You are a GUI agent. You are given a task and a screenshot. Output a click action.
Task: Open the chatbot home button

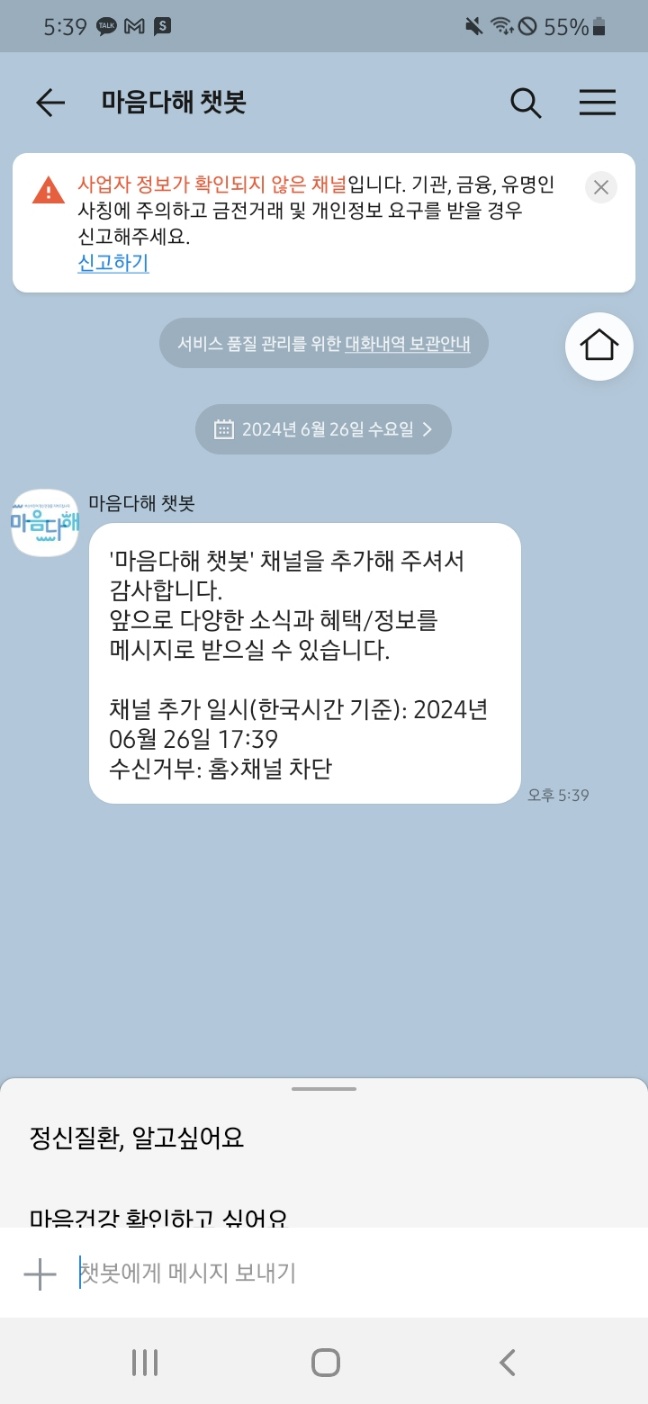tap(599, 346)
